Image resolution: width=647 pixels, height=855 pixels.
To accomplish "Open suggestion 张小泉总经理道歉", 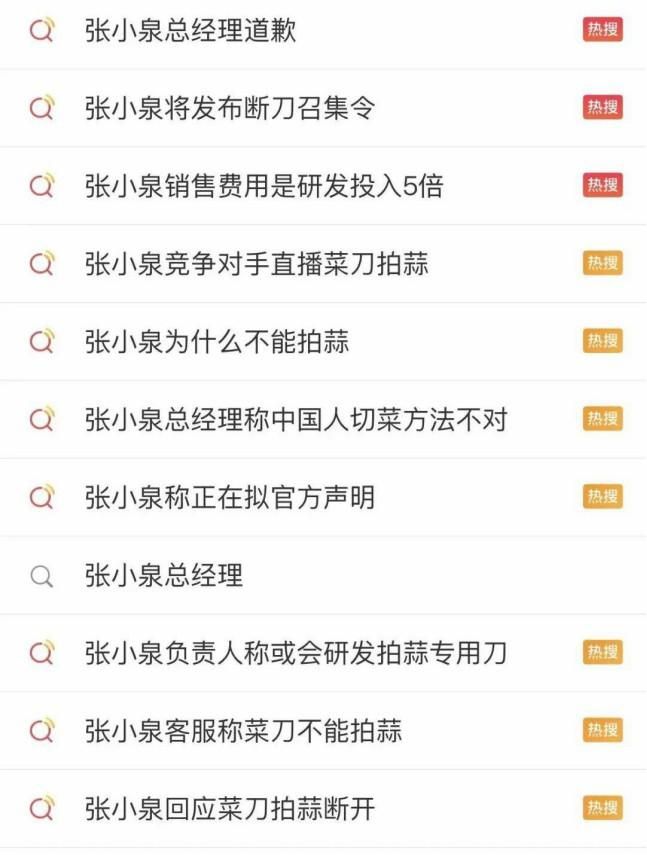I will click(191, 30).
